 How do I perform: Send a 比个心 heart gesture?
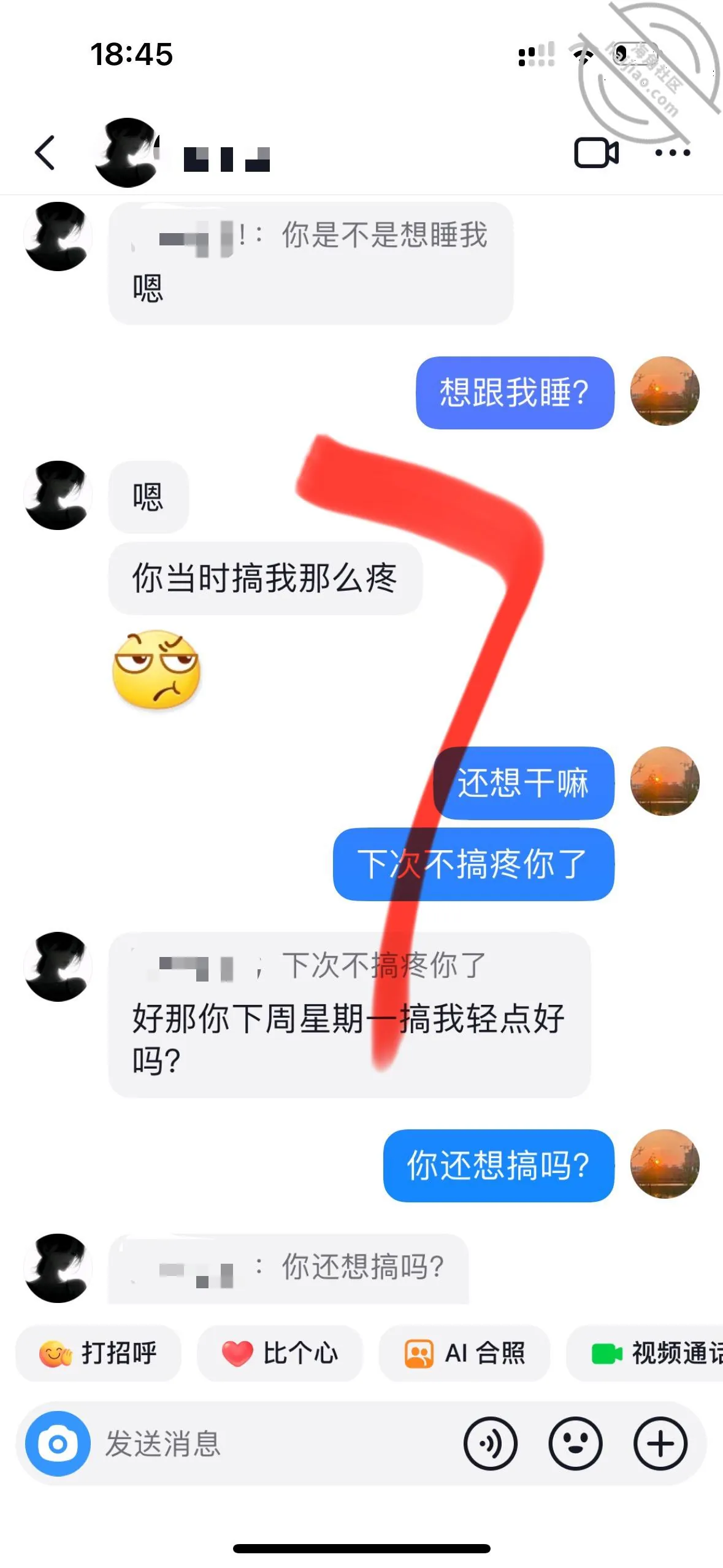click(280, 1353)
